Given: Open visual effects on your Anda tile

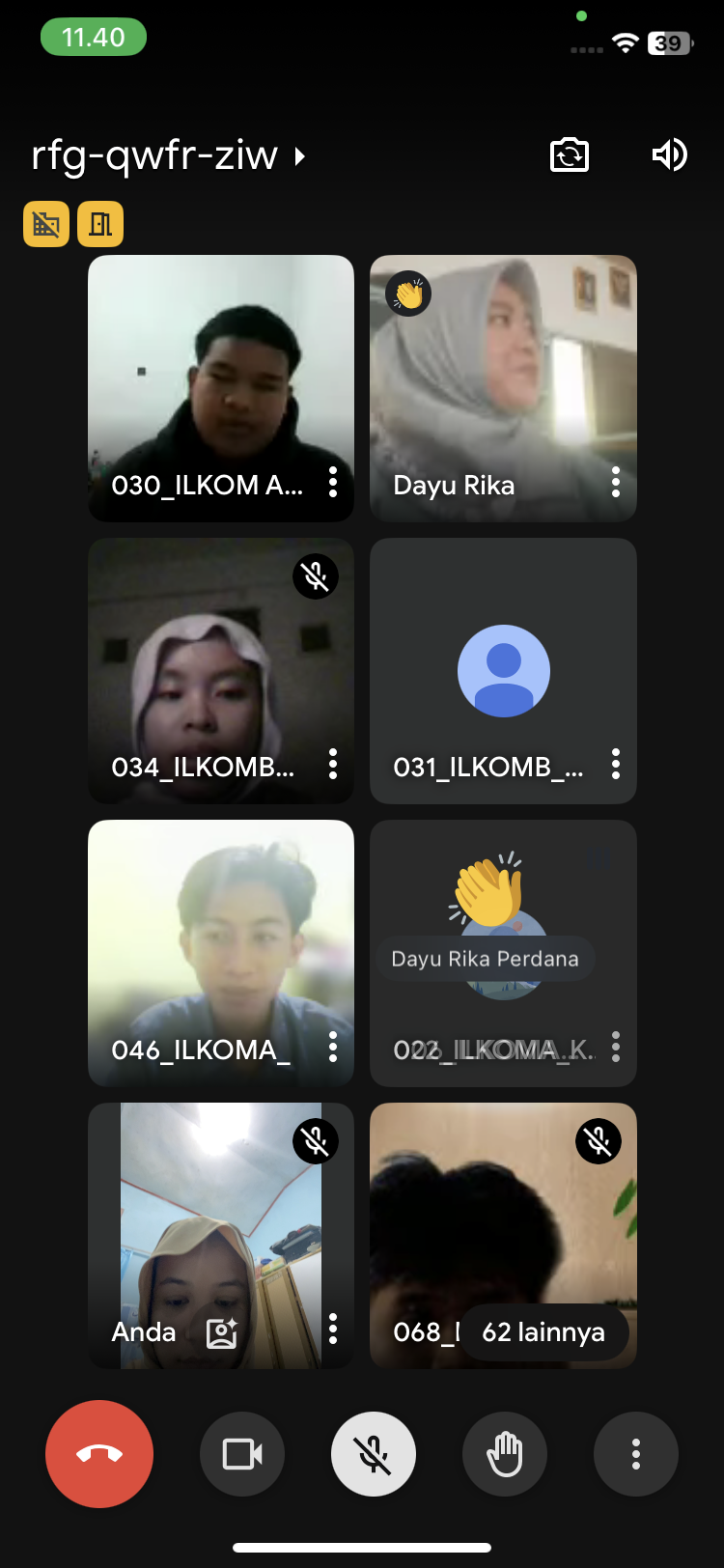Looking at the screenshot, I should pyautogui.click(x=222, y=1332).
